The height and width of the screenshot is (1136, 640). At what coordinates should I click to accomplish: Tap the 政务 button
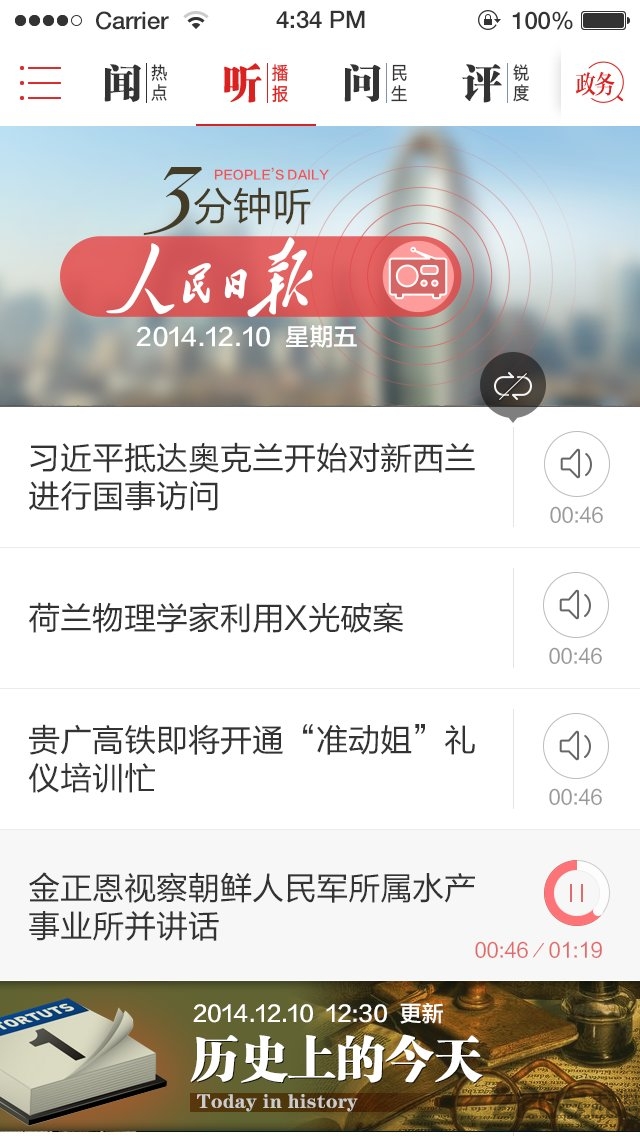click(597, 85)
